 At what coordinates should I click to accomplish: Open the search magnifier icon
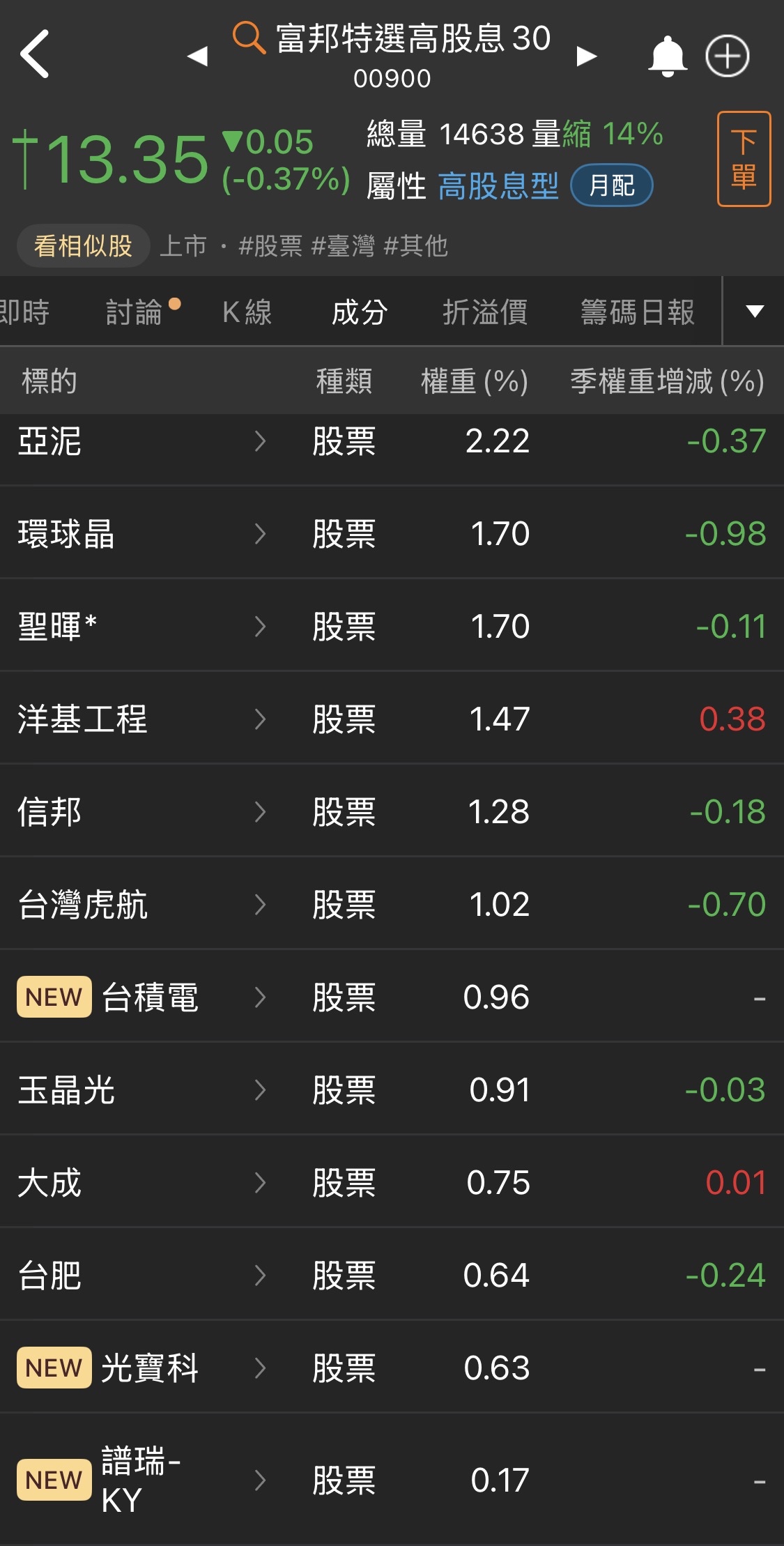click(248, 38)
